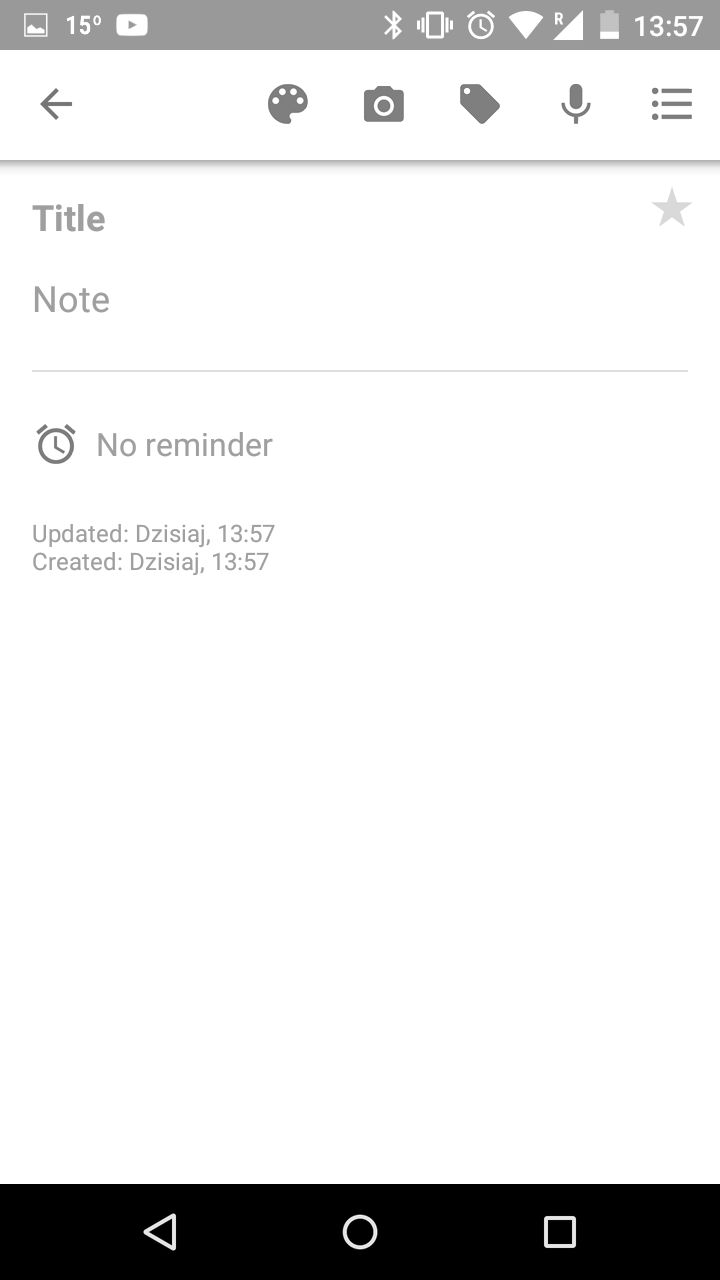Screen dimensions: 720x1280
Task: Focus the Note text field
Action: click(x=360, y=300)
